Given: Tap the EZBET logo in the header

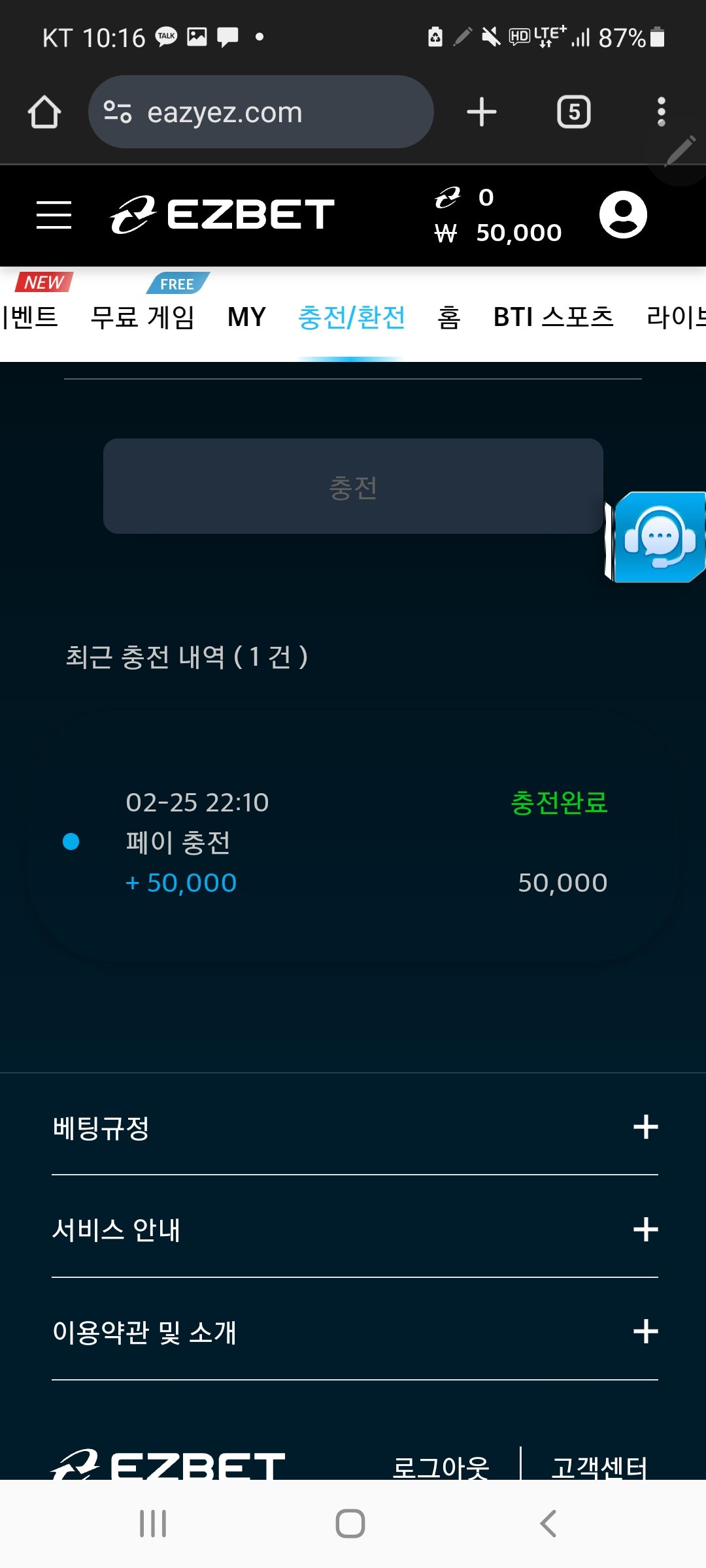Looking at the screenshot, I should click(222, 215).
